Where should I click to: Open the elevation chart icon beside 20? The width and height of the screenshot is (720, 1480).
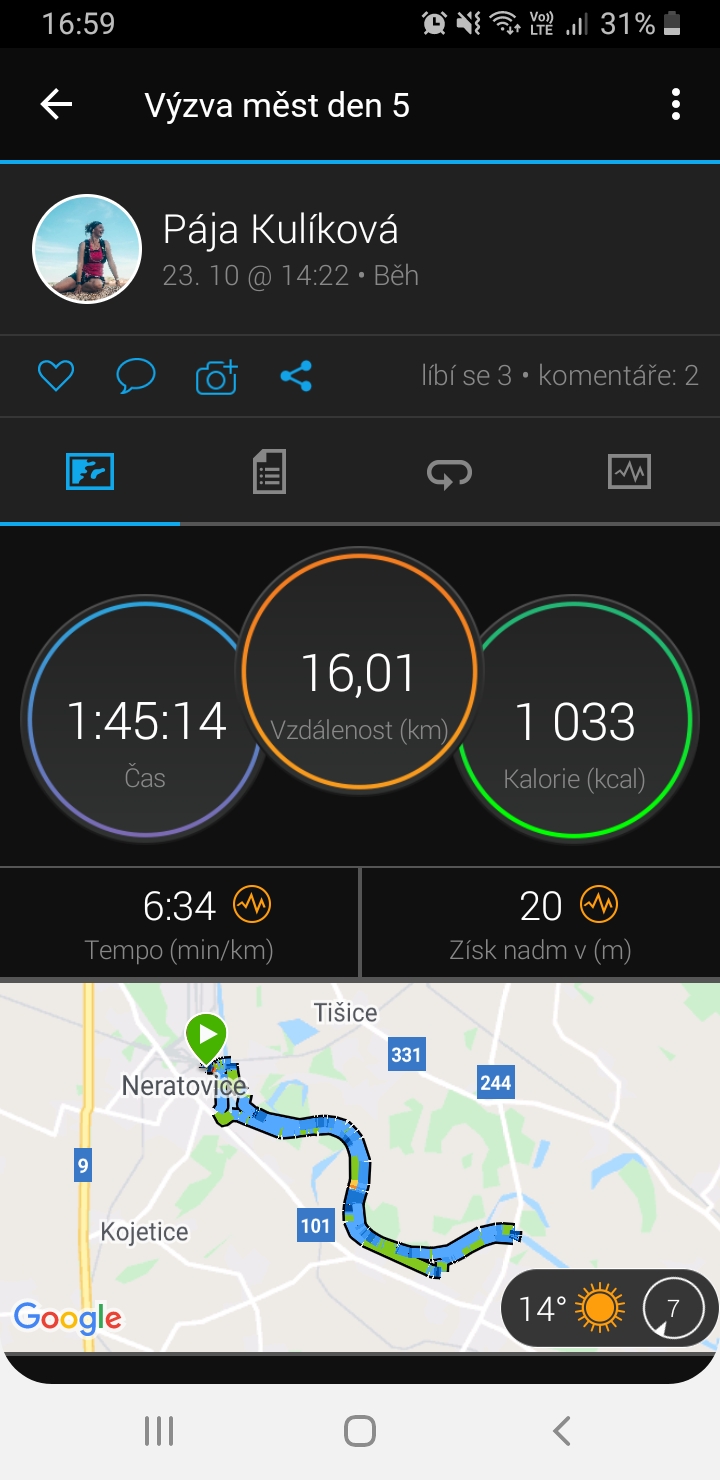click(x=599, y=906)
